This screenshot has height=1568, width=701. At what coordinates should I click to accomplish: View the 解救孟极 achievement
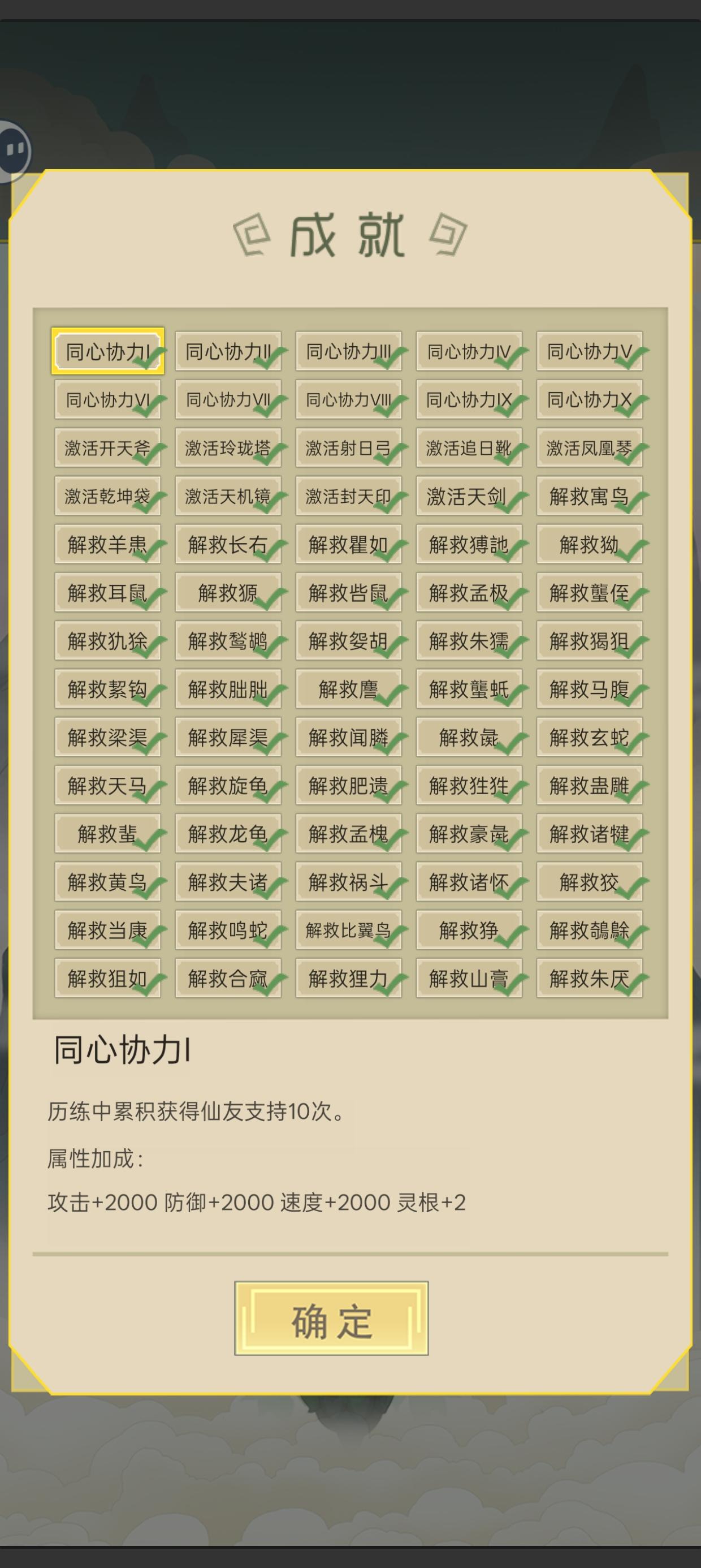click(x=469, y=593)
